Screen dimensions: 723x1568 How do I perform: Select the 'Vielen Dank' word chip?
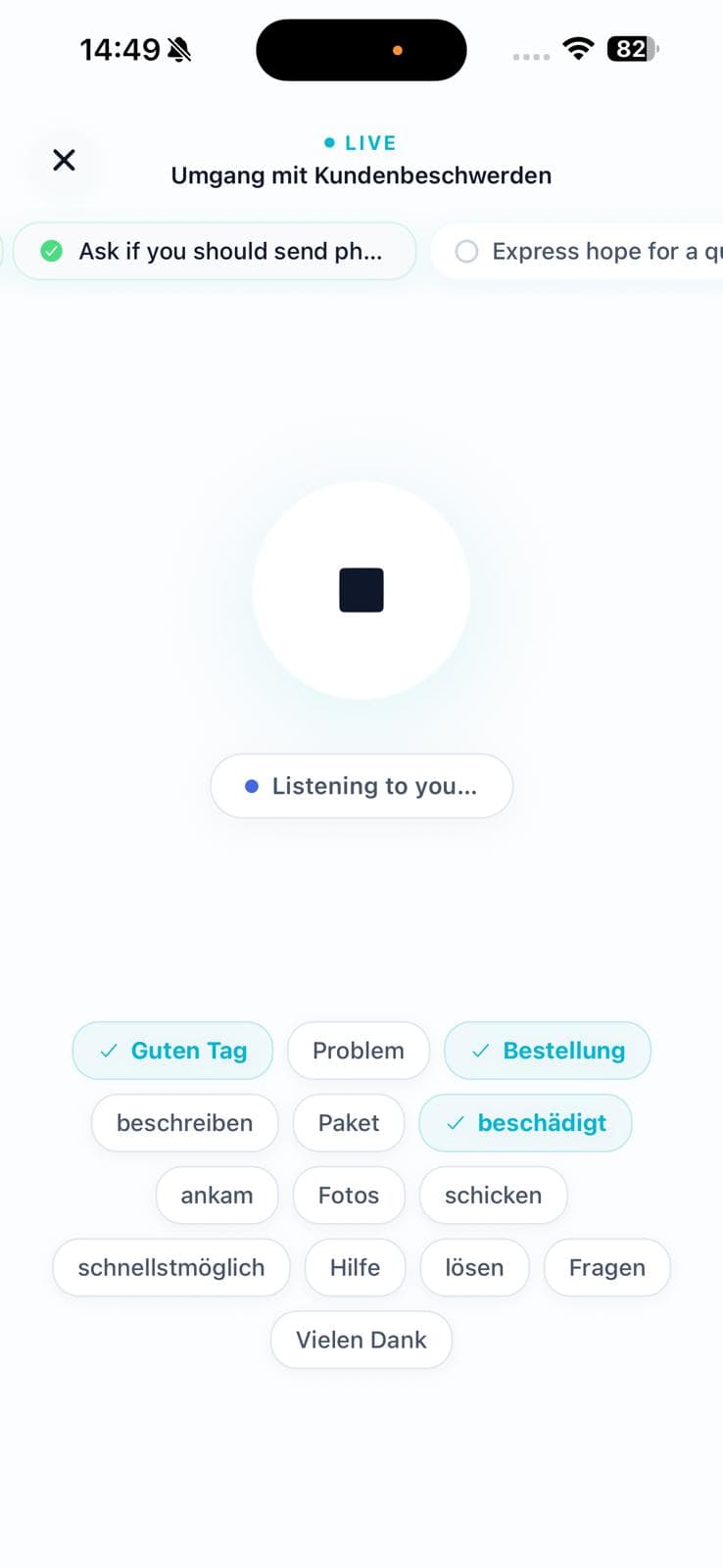tap(361, 1341)
